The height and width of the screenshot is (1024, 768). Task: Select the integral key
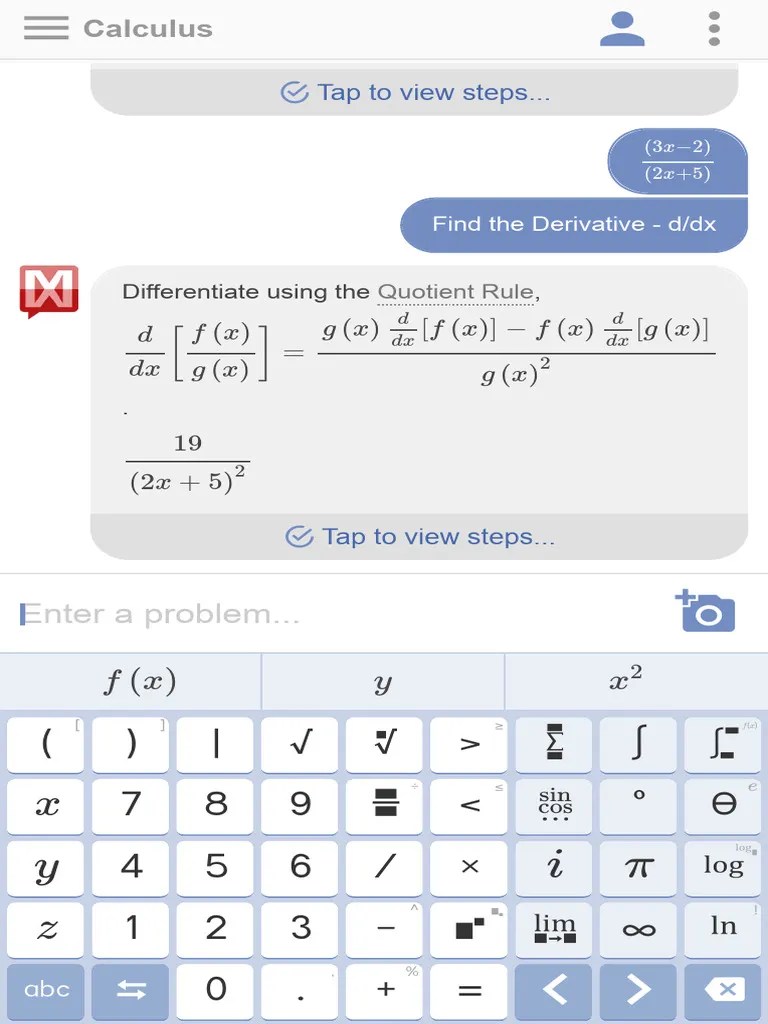(x=638, y=744)
